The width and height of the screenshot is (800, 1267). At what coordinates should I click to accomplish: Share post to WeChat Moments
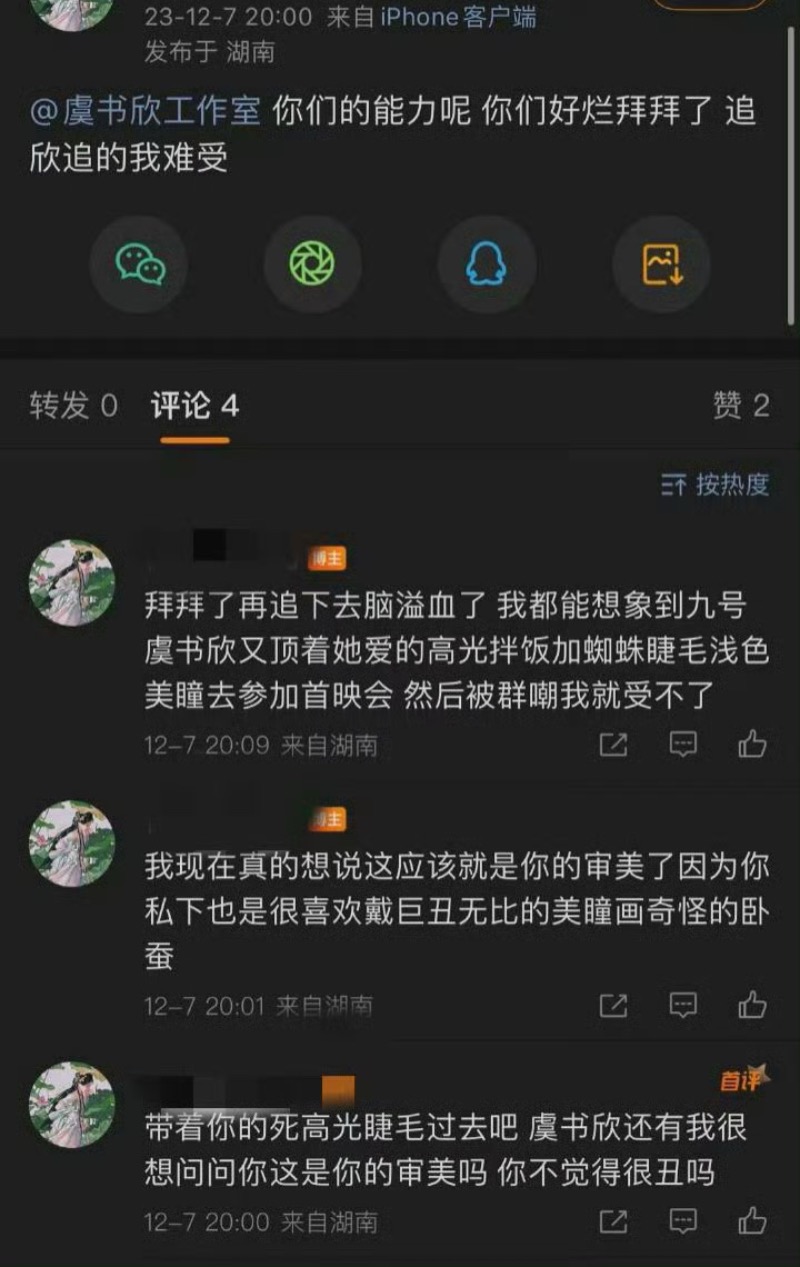pyautogui.click(x=312, y=264)
